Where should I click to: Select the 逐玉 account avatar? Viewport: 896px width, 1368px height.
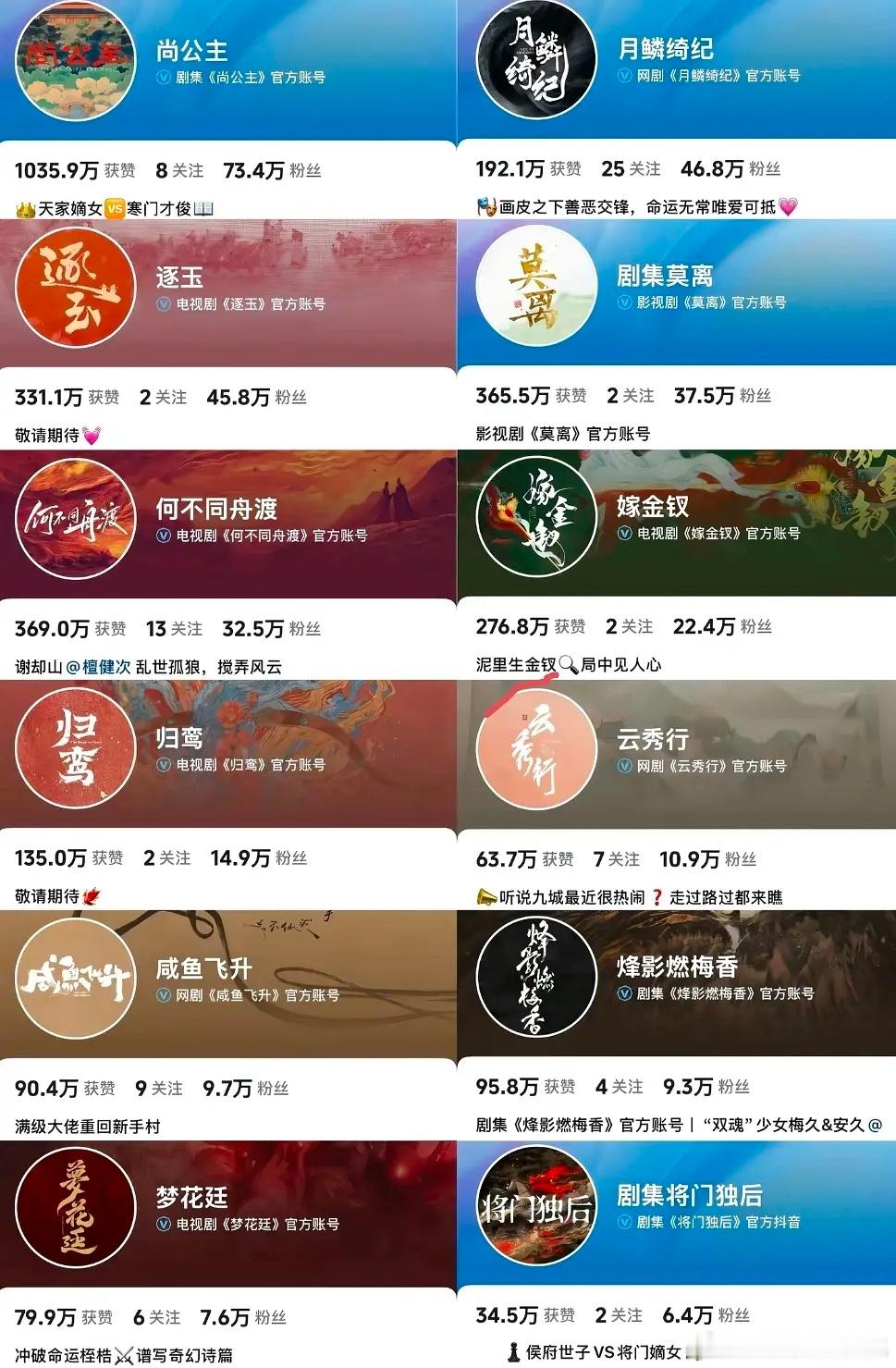coord(76,288)
